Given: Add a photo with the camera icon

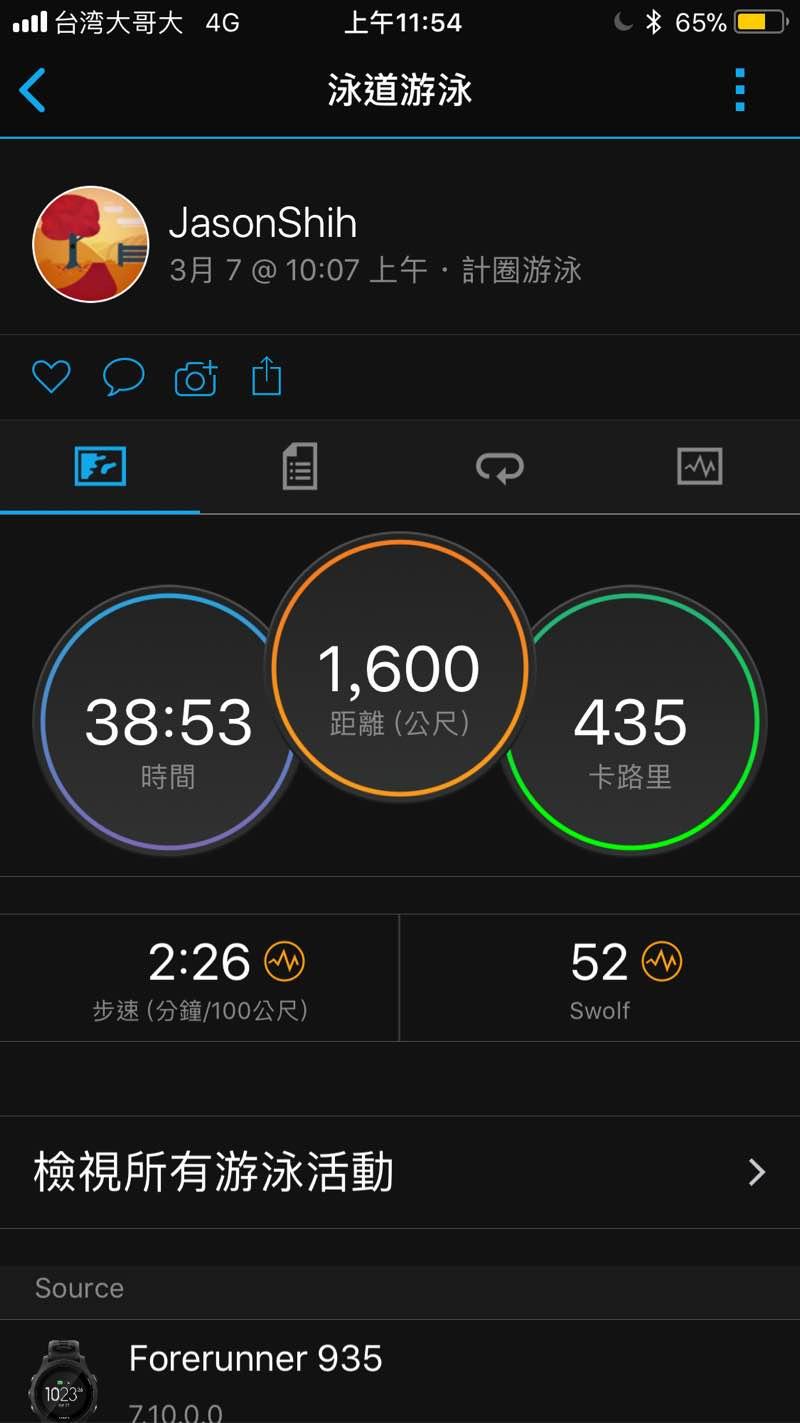Looking at the screenshot, I should 196,378.
